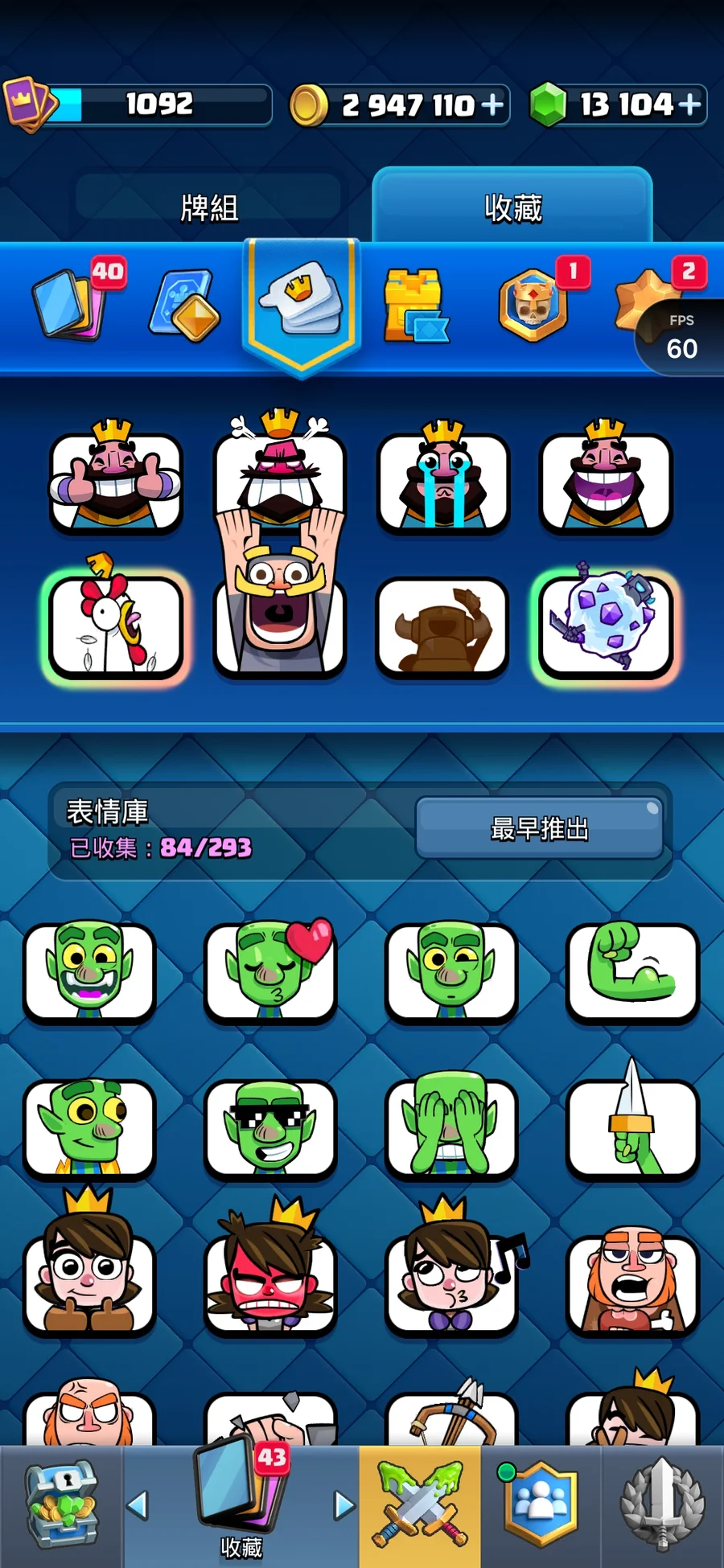Open the events sword and laurel tab

663,1505
